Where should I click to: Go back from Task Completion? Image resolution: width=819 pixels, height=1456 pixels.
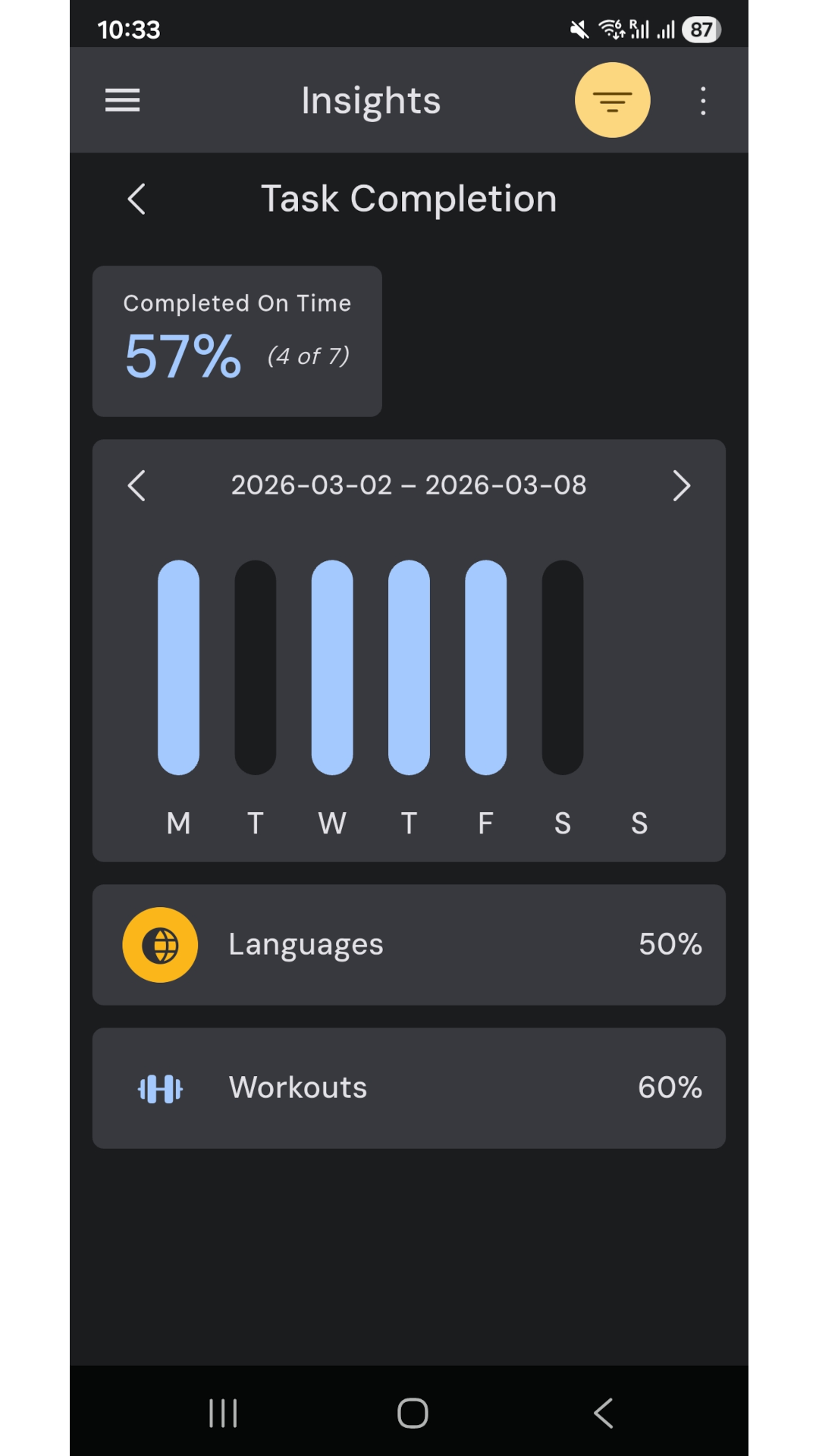pyautogui.click(x=136, y=199)
